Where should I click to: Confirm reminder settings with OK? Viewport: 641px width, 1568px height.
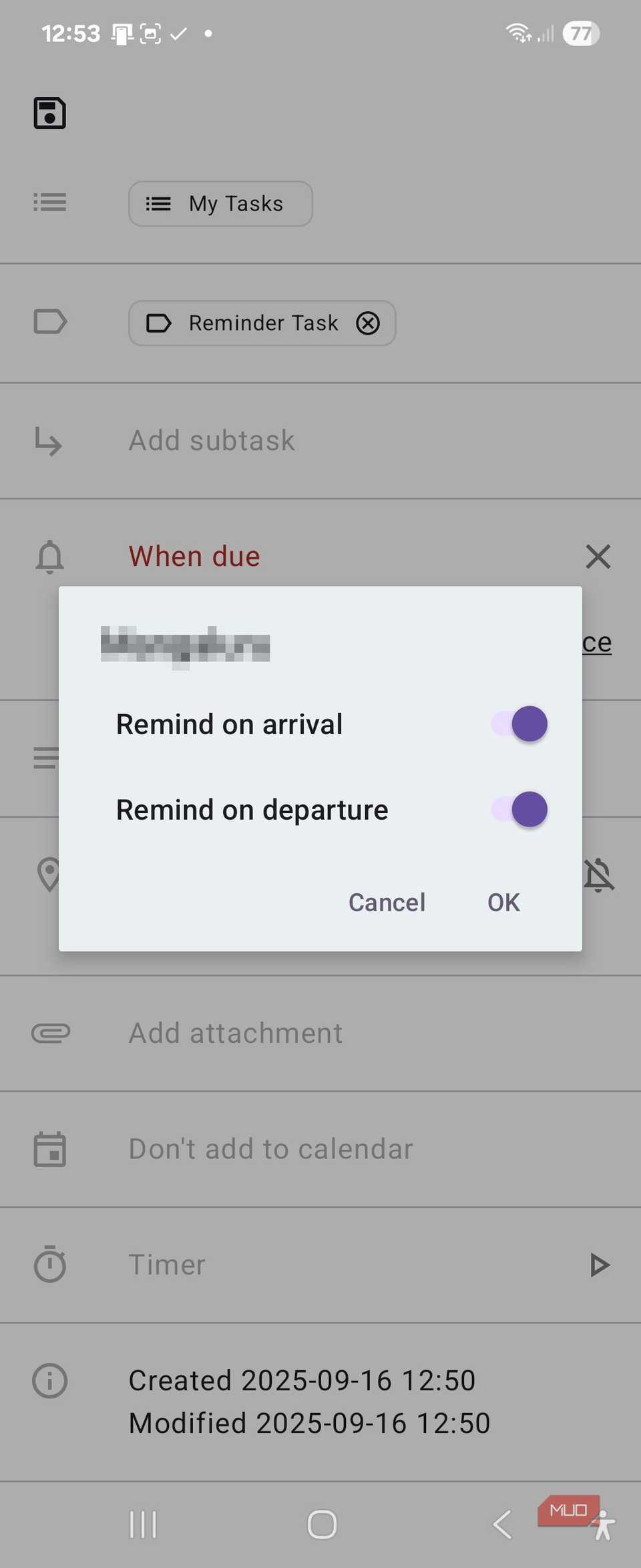tap(503, 903)
